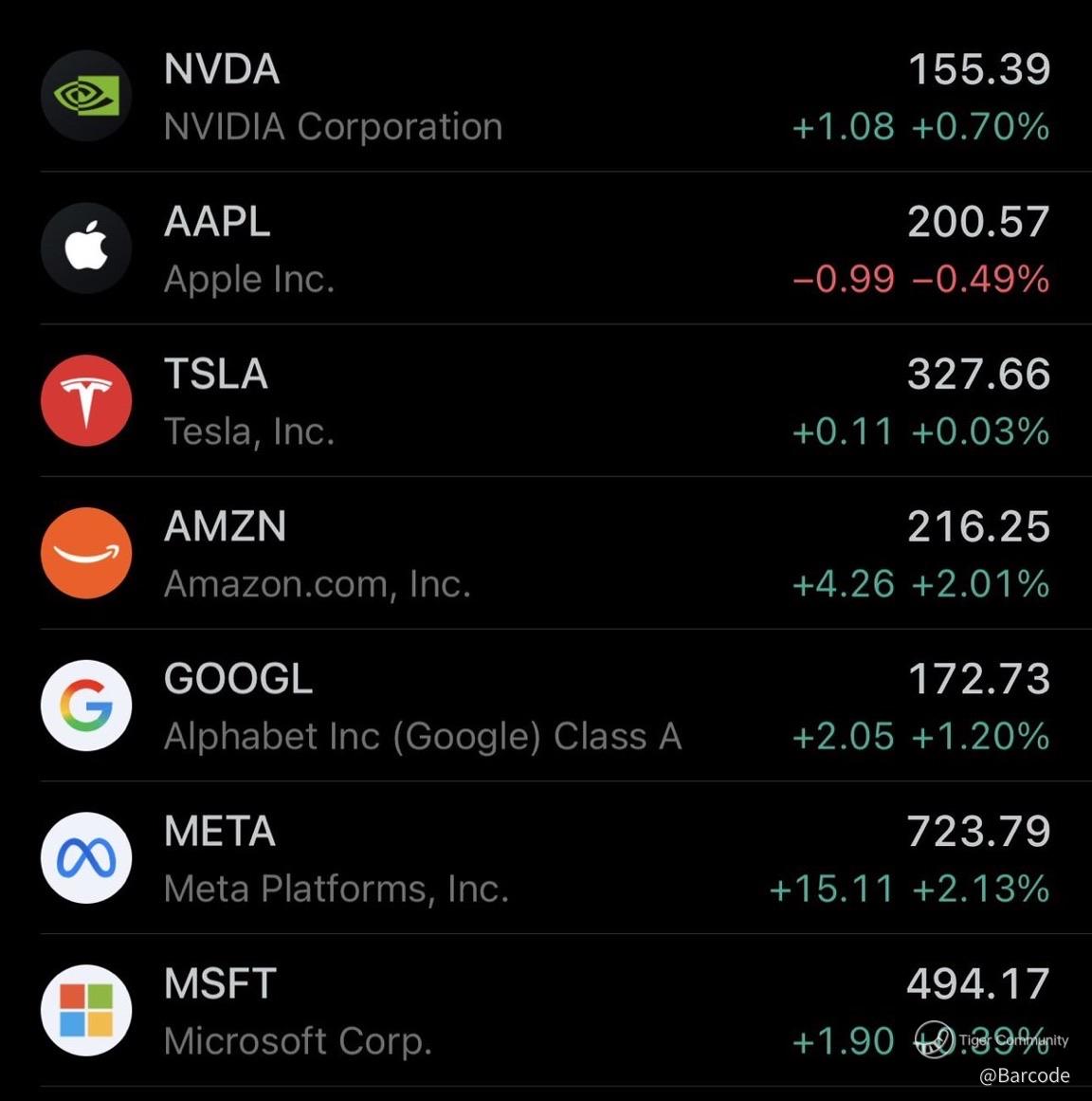
Task: Select the AMZN Amazon.com row
Action: (546, 553)
